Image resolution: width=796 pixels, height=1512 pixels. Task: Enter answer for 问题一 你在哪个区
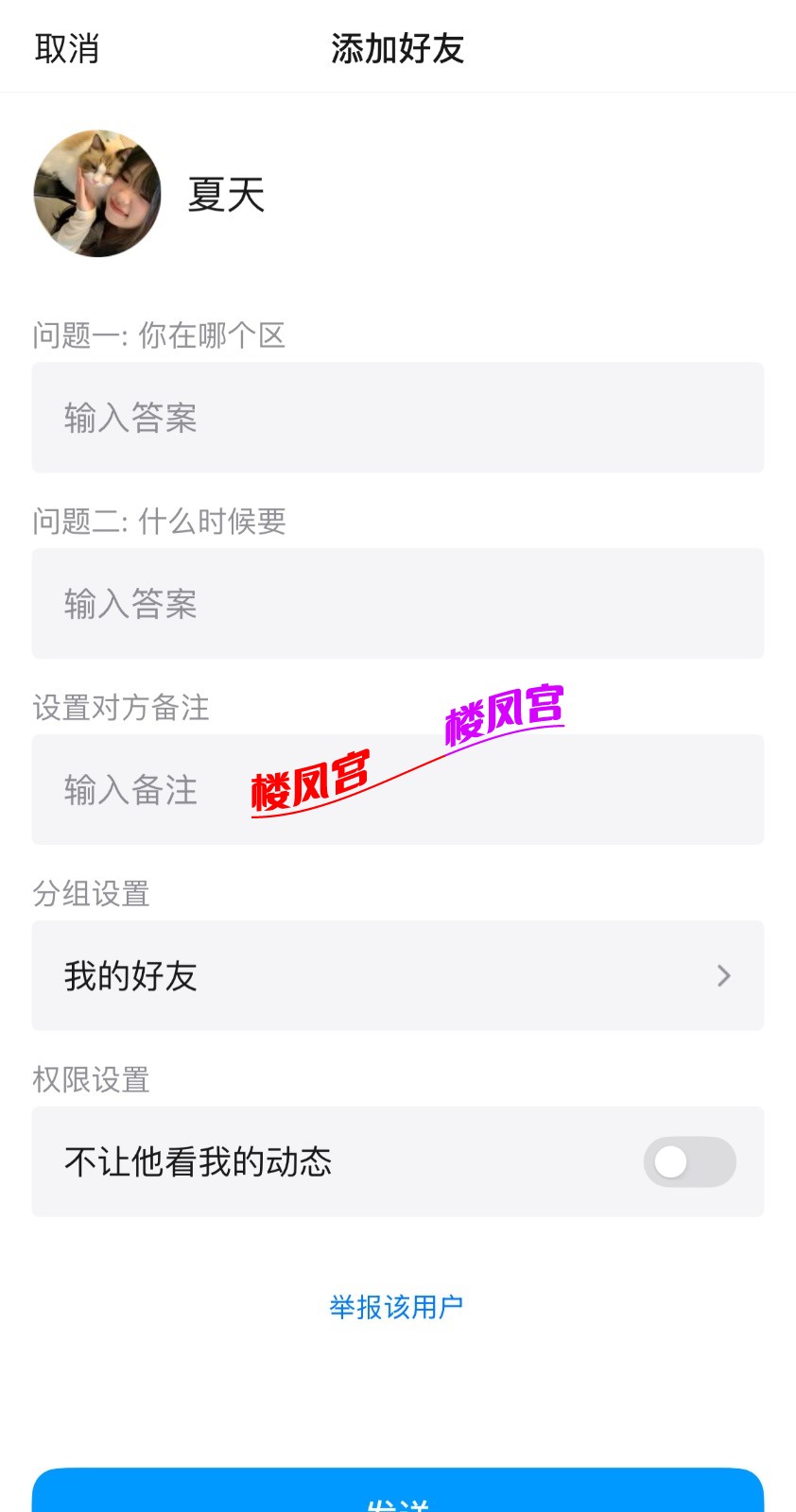[397, 418]
